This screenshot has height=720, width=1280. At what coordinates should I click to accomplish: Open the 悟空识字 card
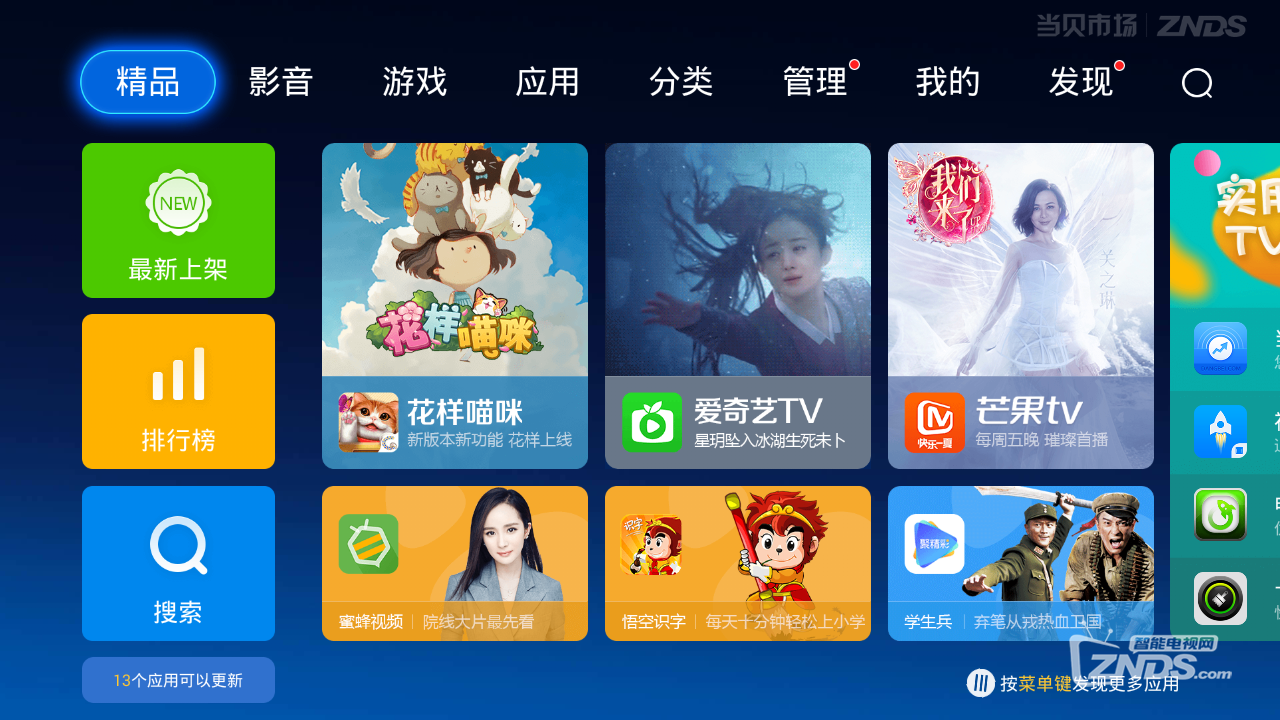pyautogui.click(x=738, y=563)
